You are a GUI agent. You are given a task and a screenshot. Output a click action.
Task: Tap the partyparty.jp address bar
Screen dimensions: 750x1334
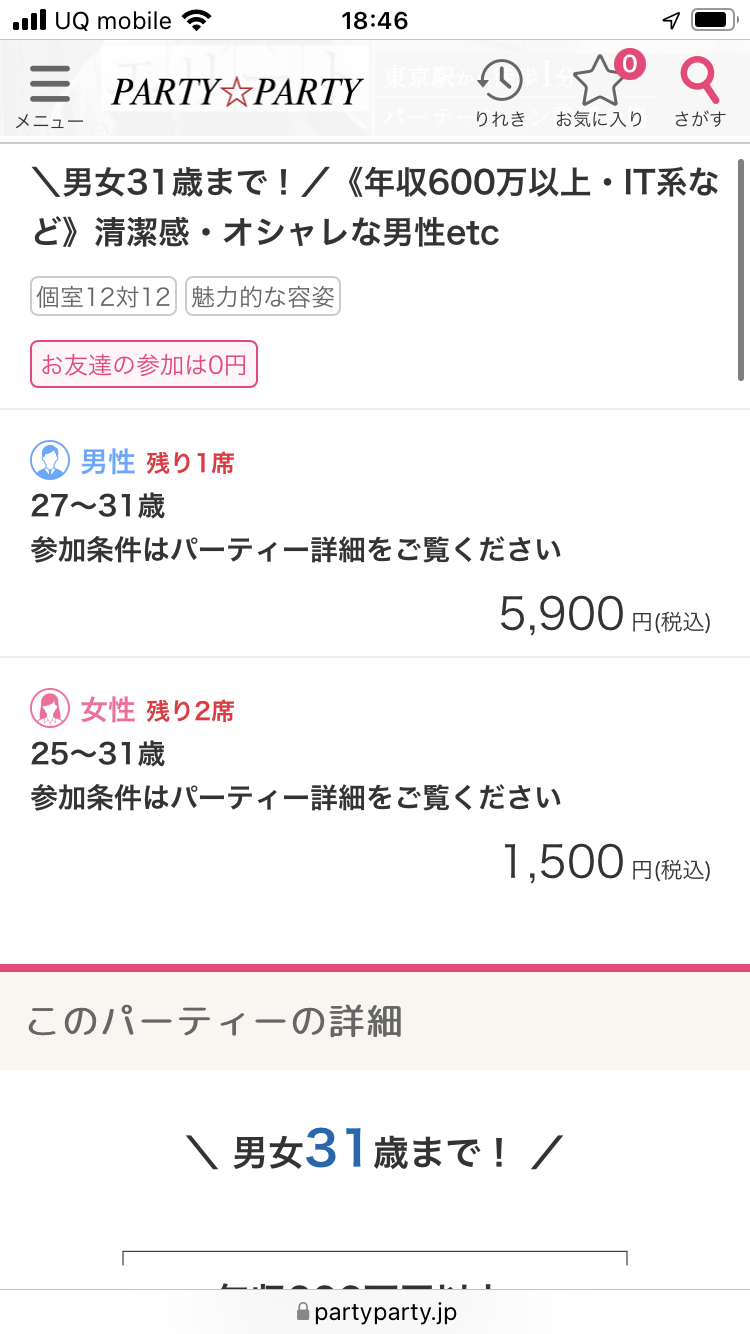point(375,1312)
